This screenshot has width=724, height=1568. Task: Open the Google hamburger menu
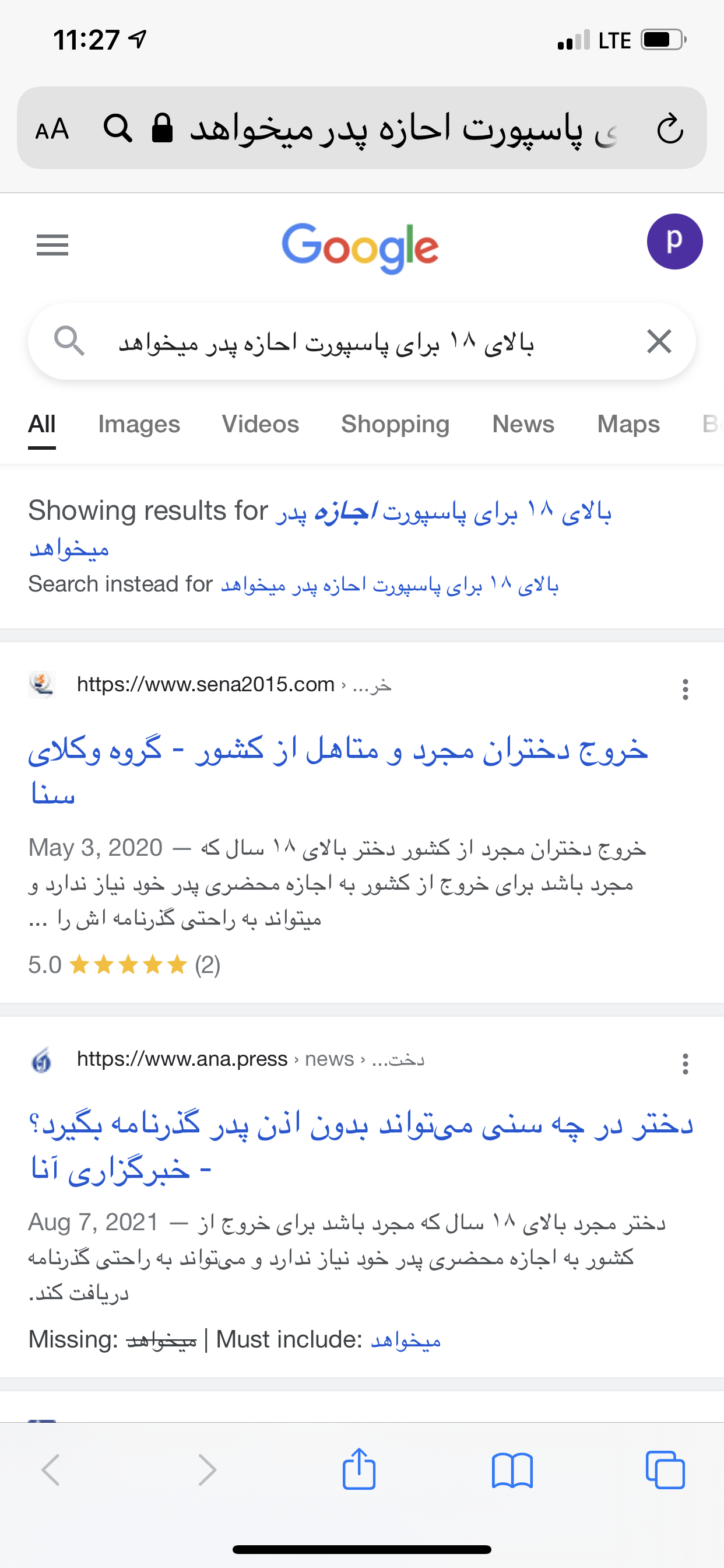(52, 244)
